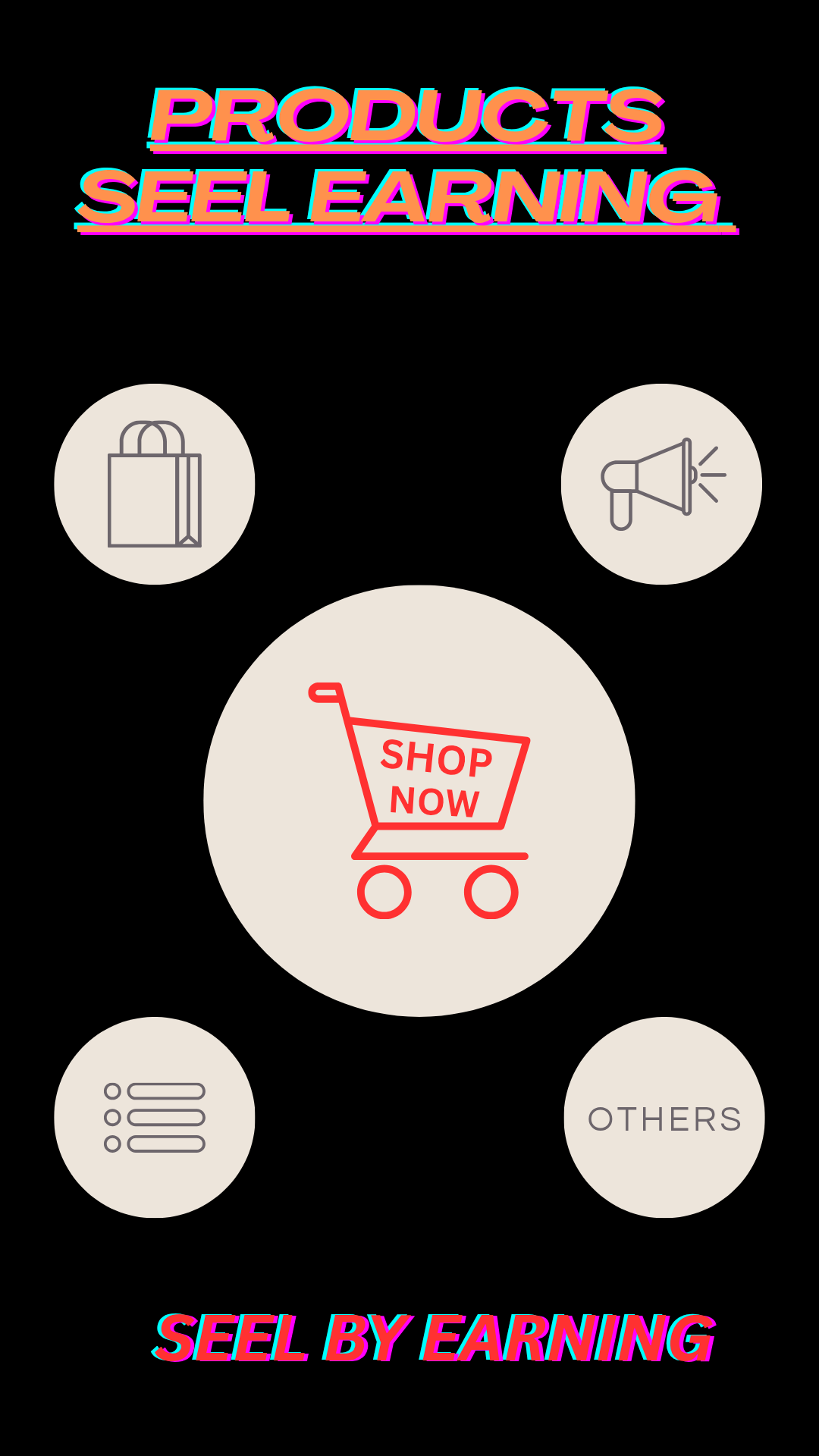This screenshot has height=1456, width=819.
Task: Select the Shop Now cart button
Action: (x=419, y=800)
